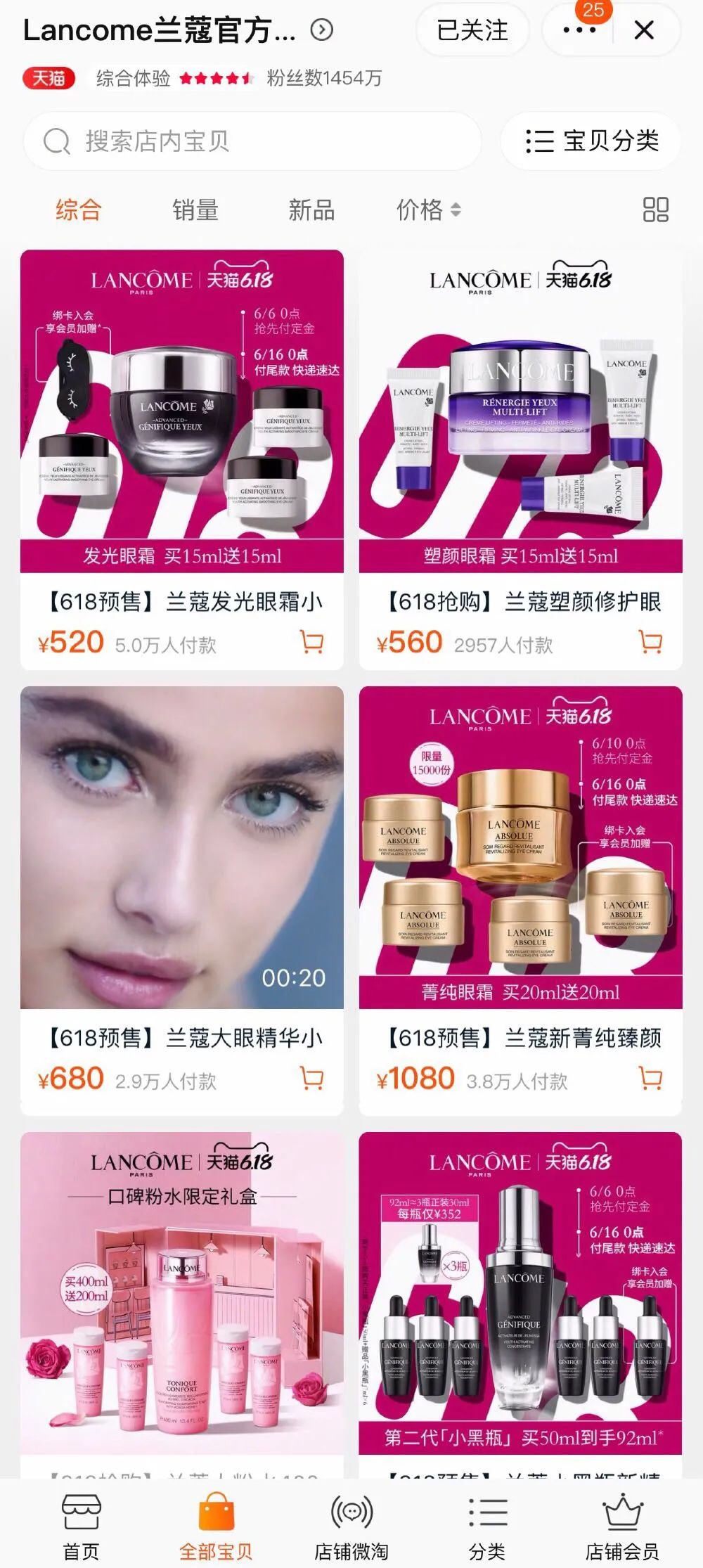
Task: Switch to the 销量 sales tab
Action: [195, 209]
